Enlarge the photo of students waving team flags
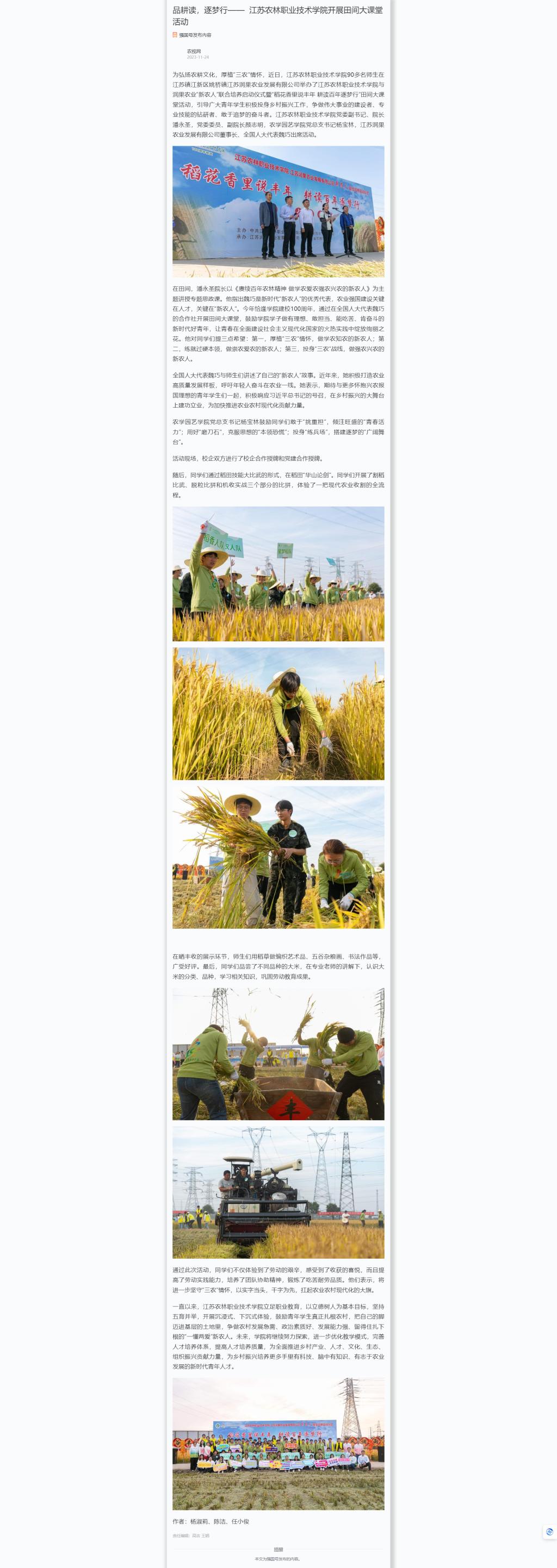This screenshot has height=1568, width=557. 278,573
